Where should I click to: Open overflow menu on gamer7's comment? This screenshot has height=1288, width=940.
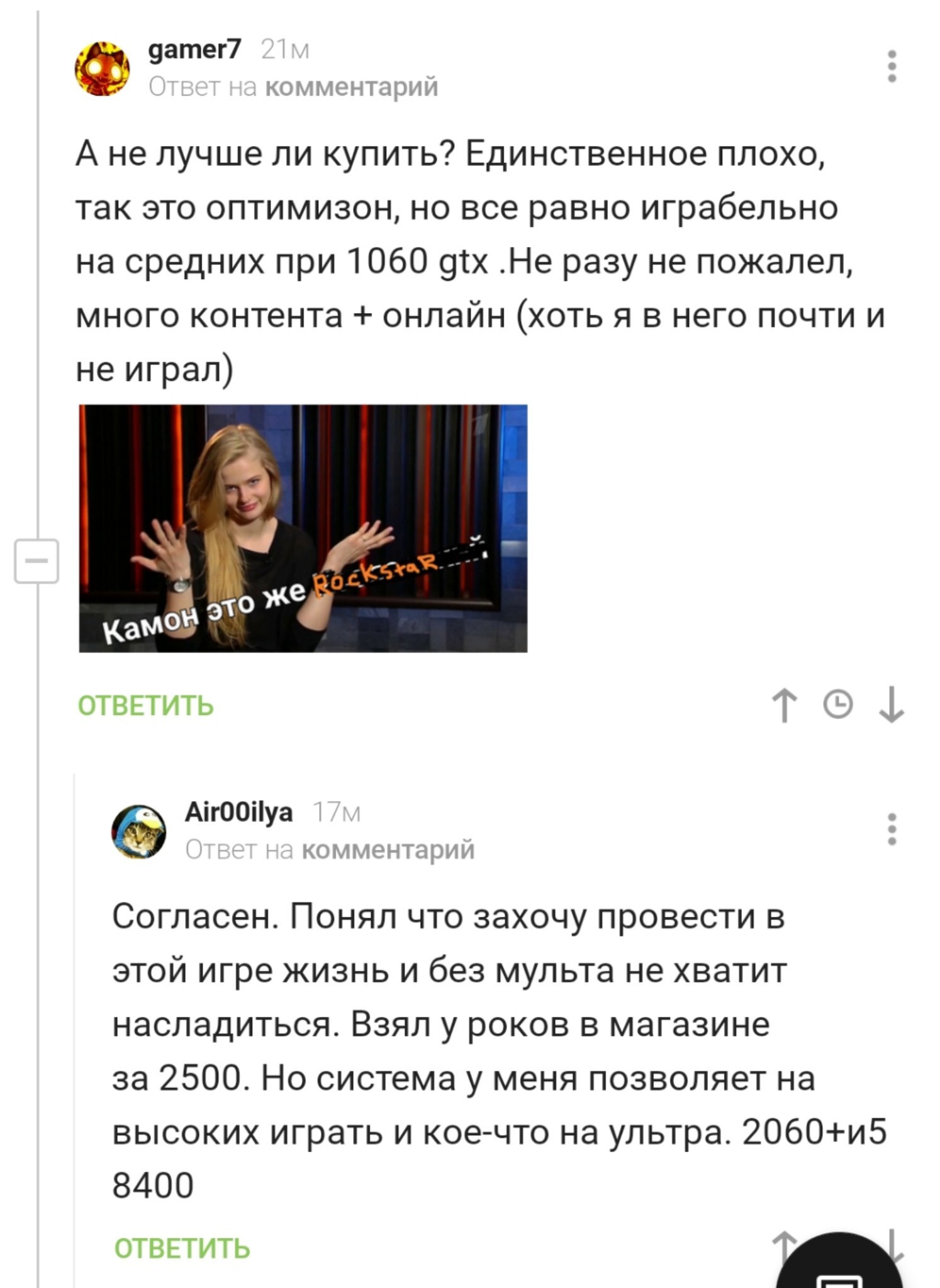891,66
